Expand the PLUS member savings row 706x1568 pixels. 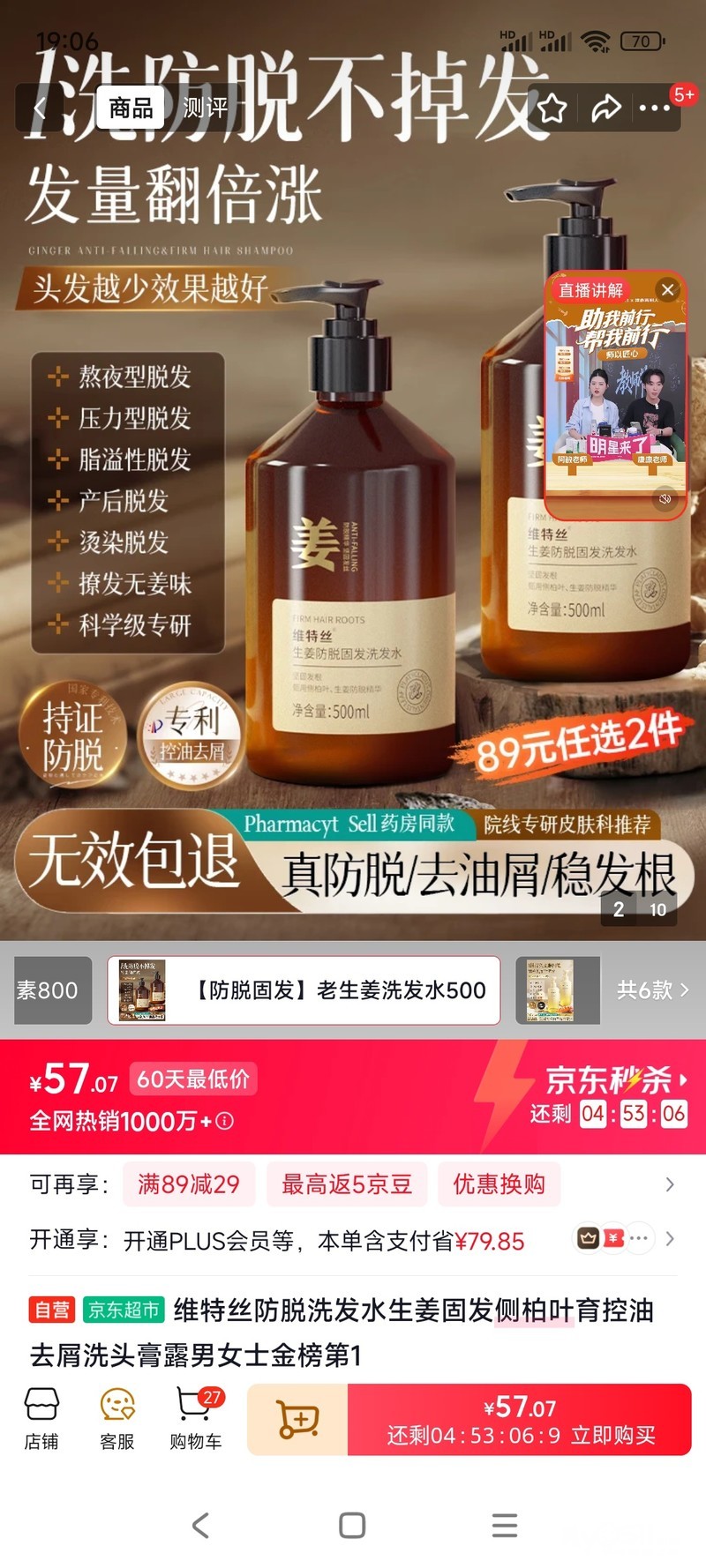670,1239
